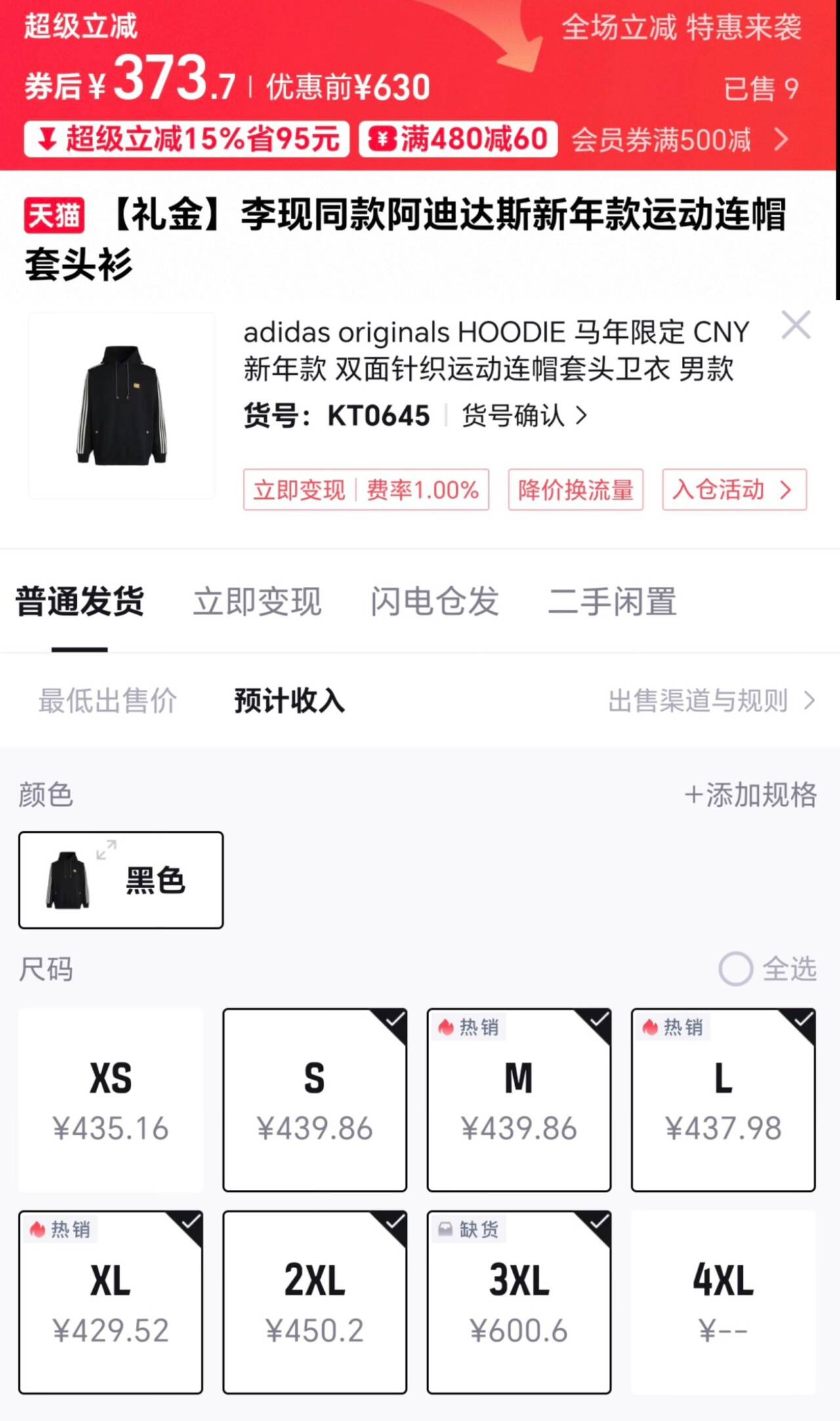Deselect size S
840x1421 pixels.
point(315,1100)
